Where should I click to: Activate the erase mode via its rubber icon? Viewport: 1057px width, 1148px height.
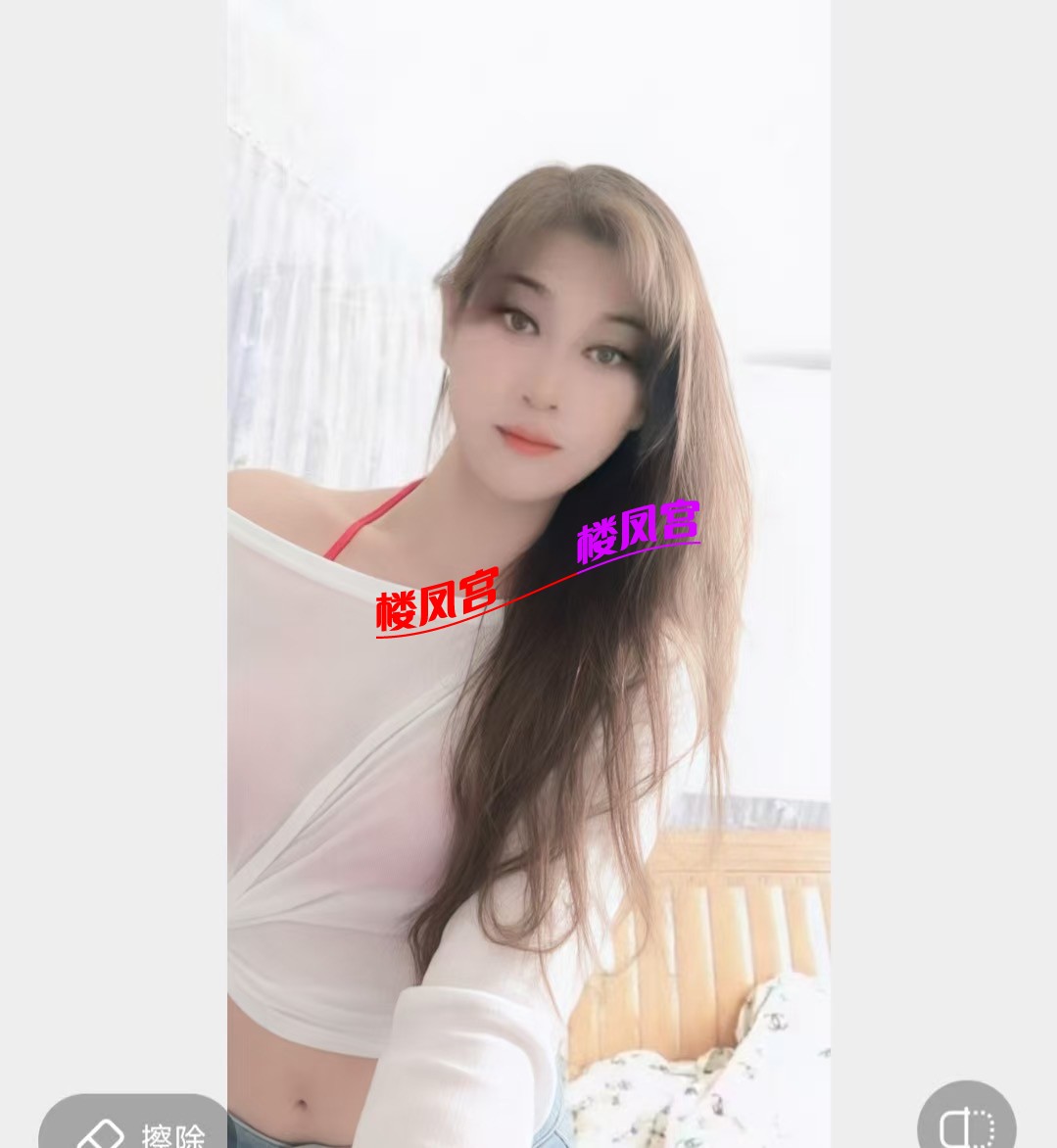[x=103, y=1134]
